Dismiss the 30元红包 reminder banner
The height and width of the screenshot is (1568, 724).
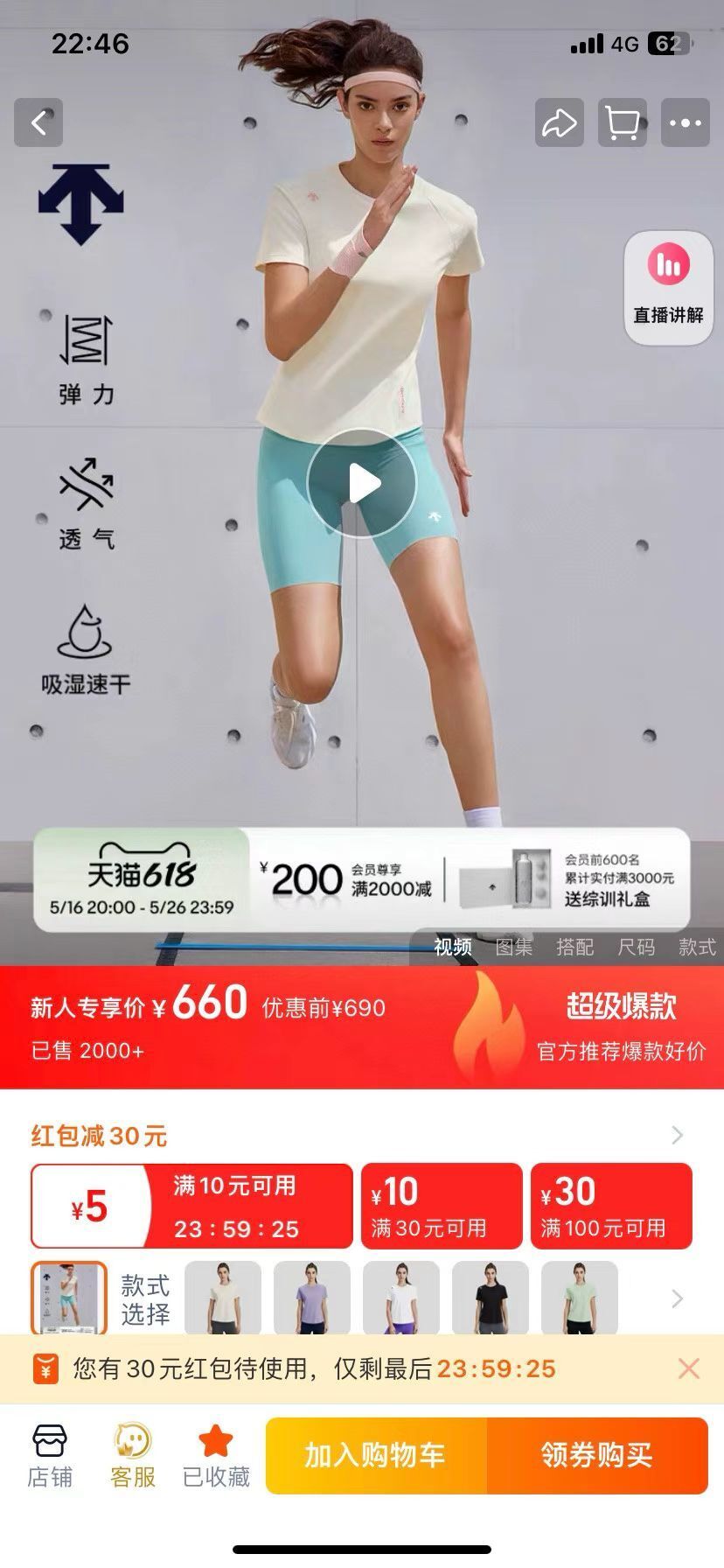tap(688, 1368)
